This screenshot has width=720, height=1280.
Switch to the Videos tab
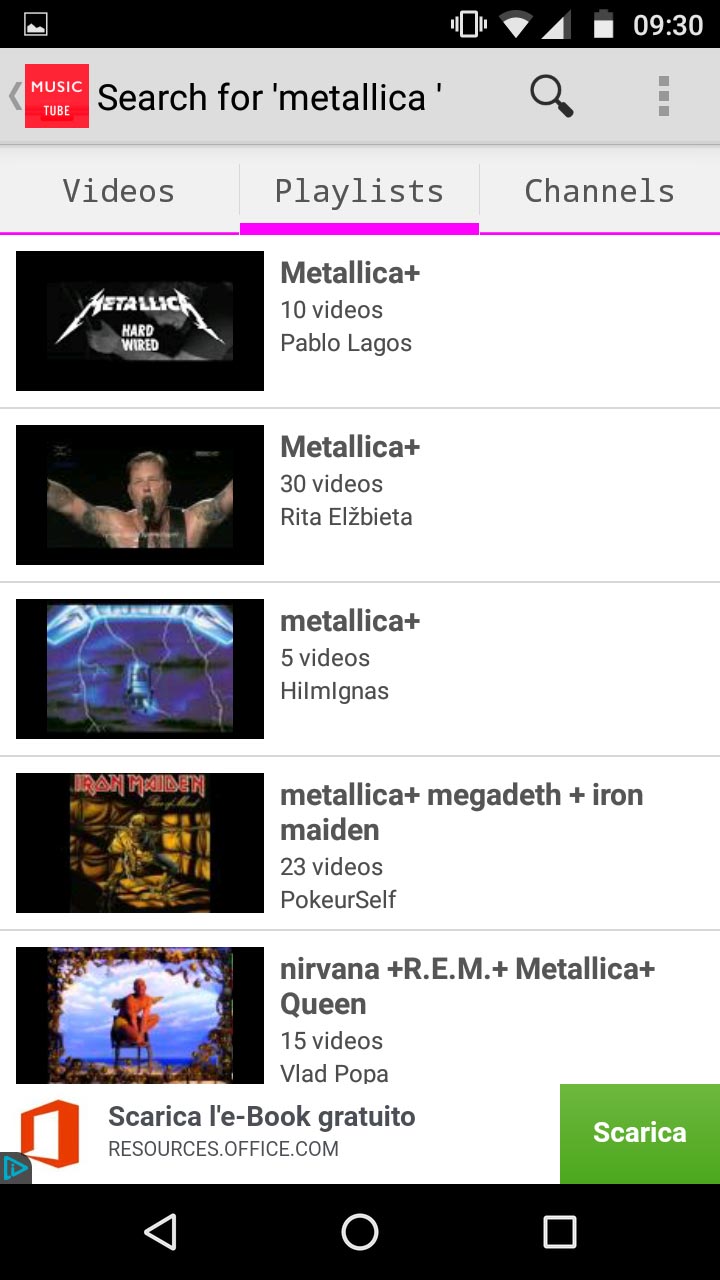click(119, 191)
